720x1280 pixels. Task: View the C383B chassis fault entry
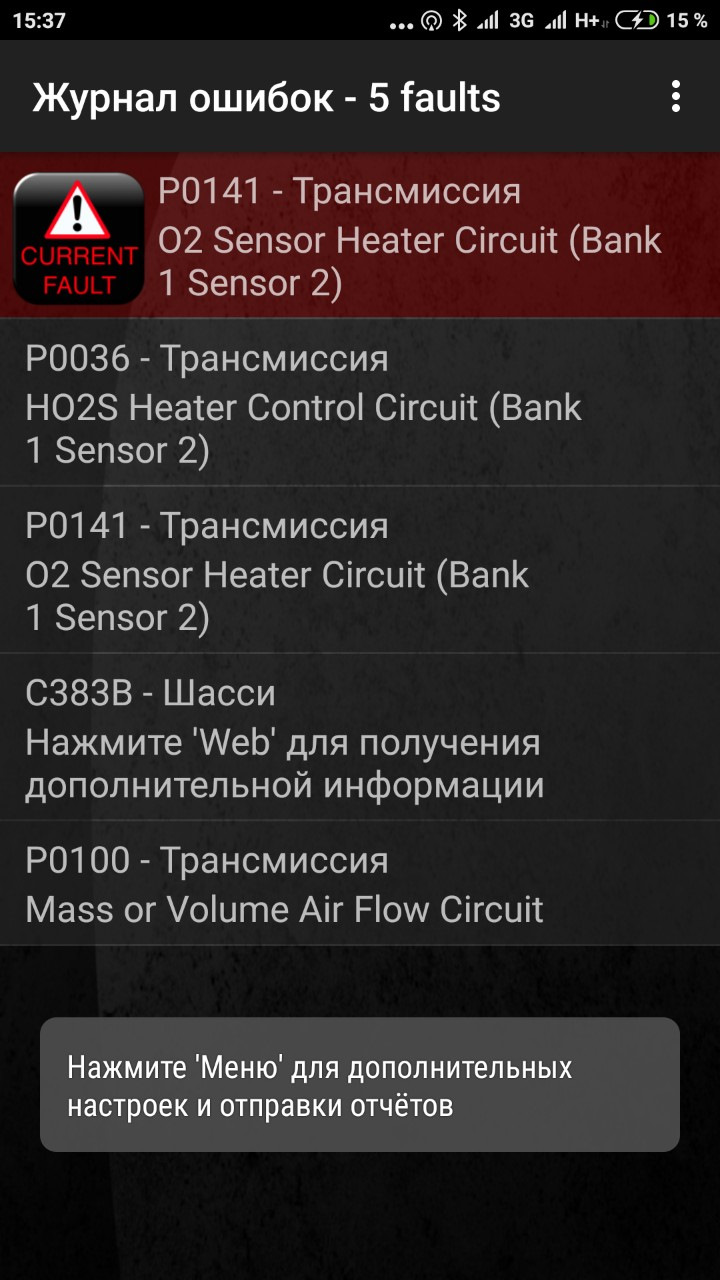coord(360,737)
